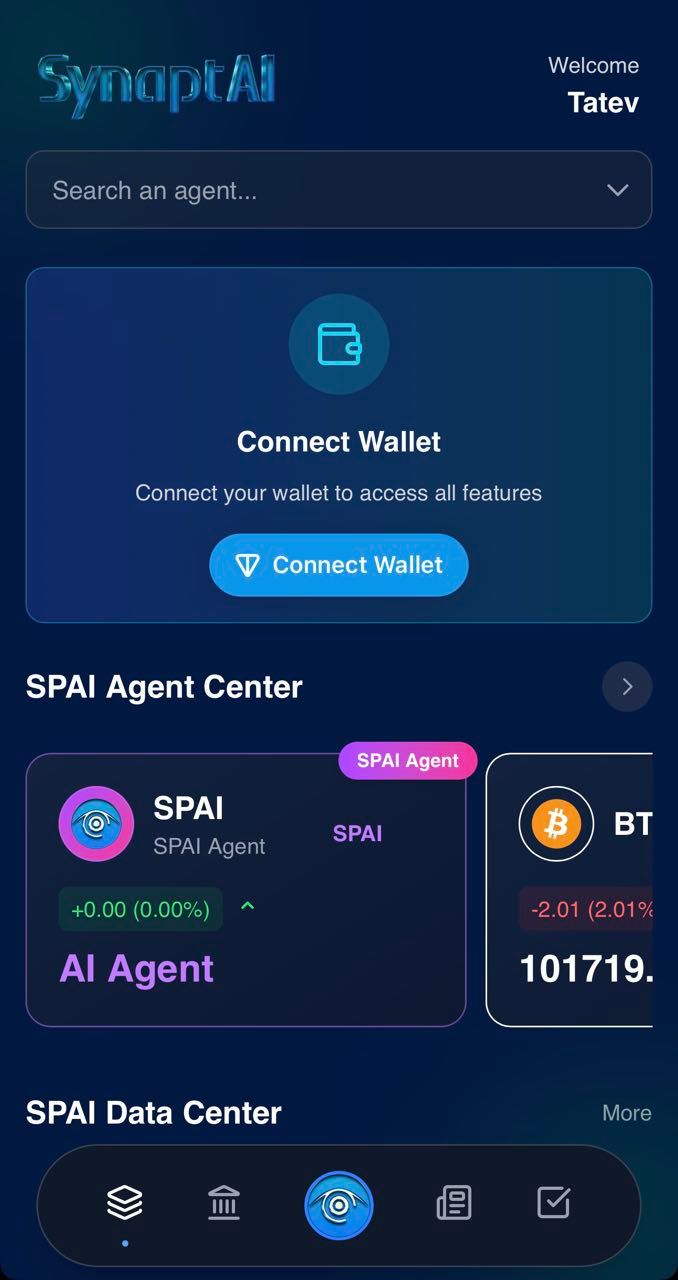Switch to the layers home tab
Viewport: 678px width, 1280px height.
(x=125, y=1202)
